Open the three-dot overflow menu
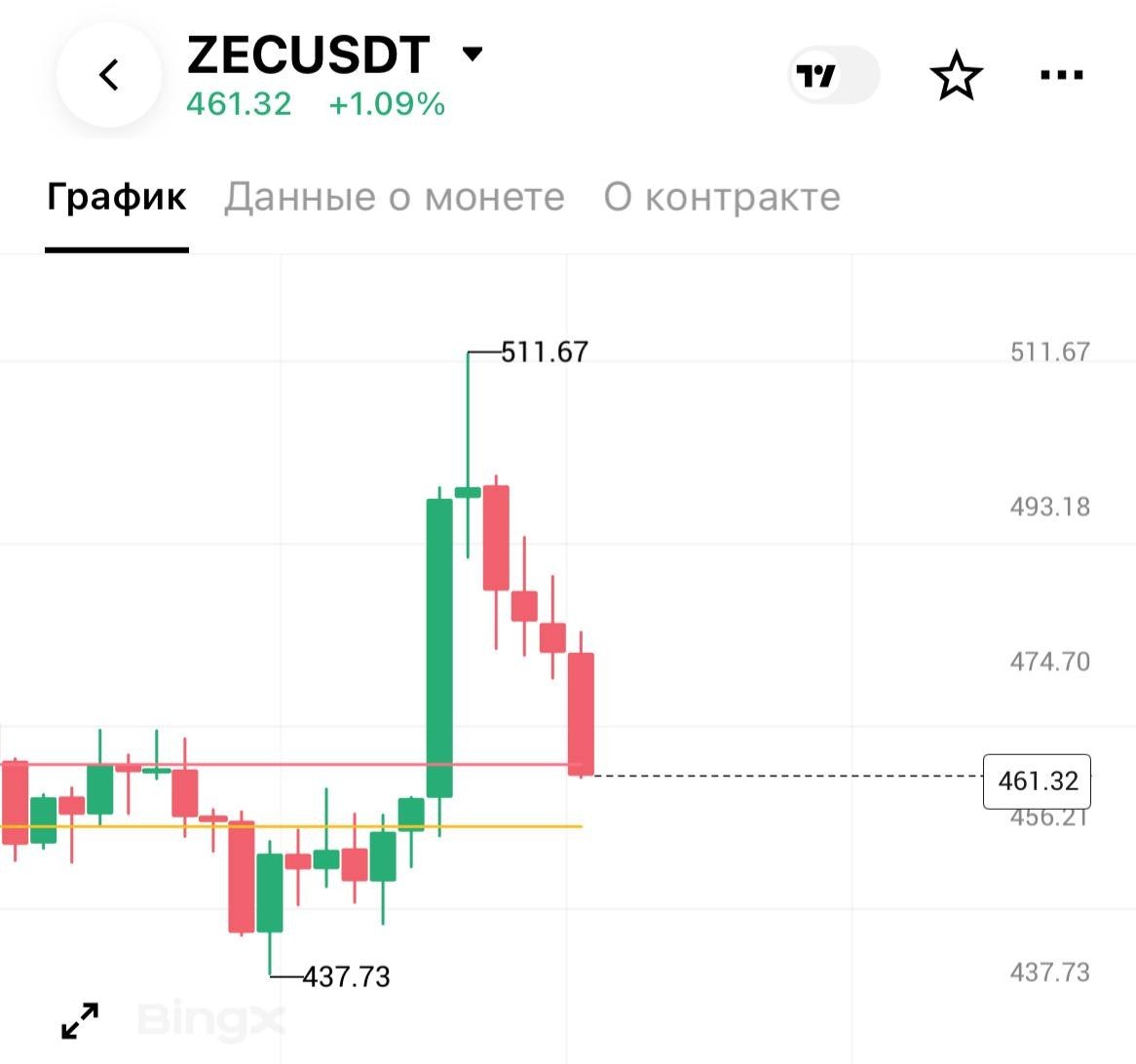 point(1061,75)
